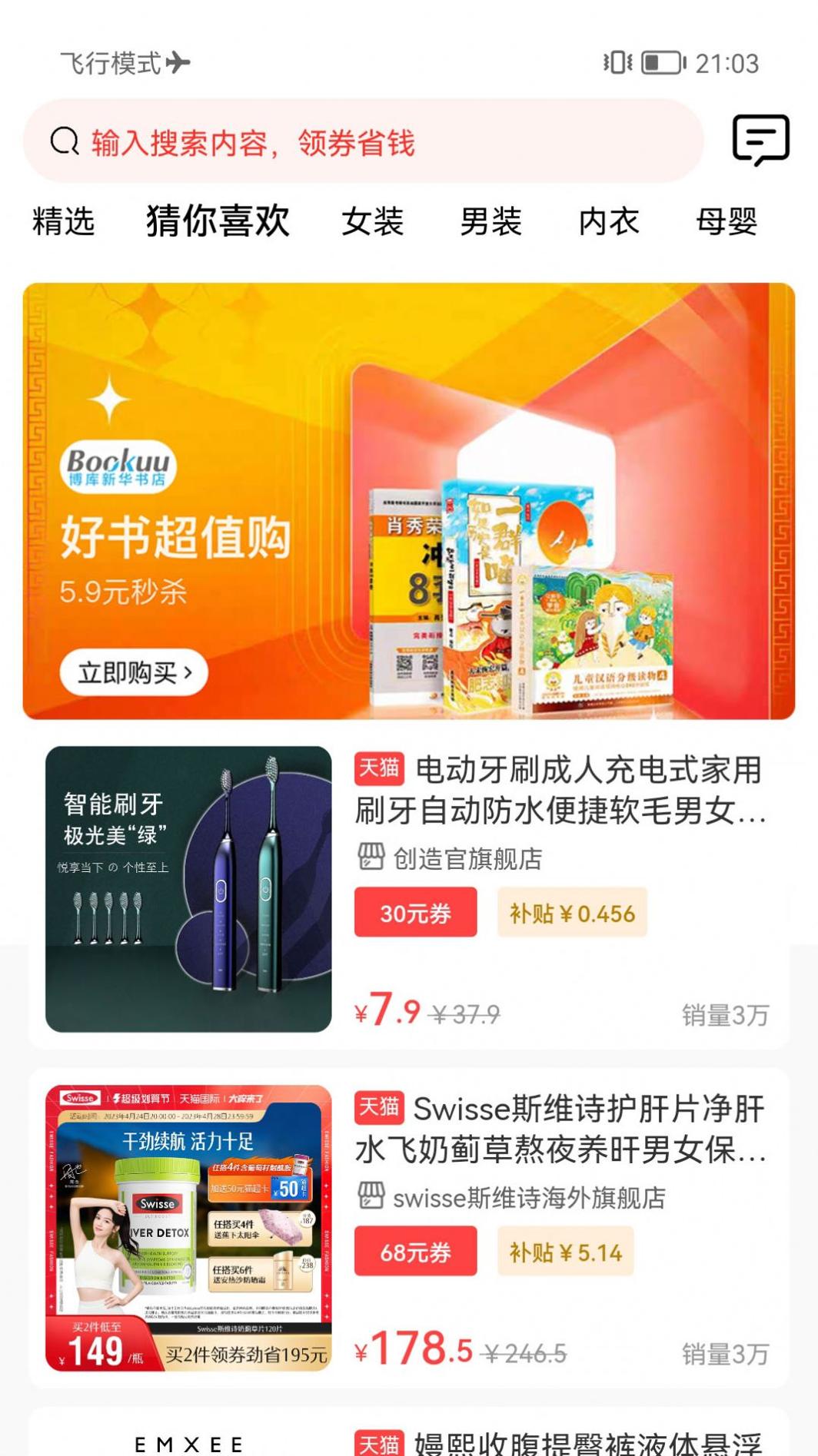The height and width of the screenshot is (1456, 818).
Task: Claim the 68元券 coupon
Action: [416, 1251]
